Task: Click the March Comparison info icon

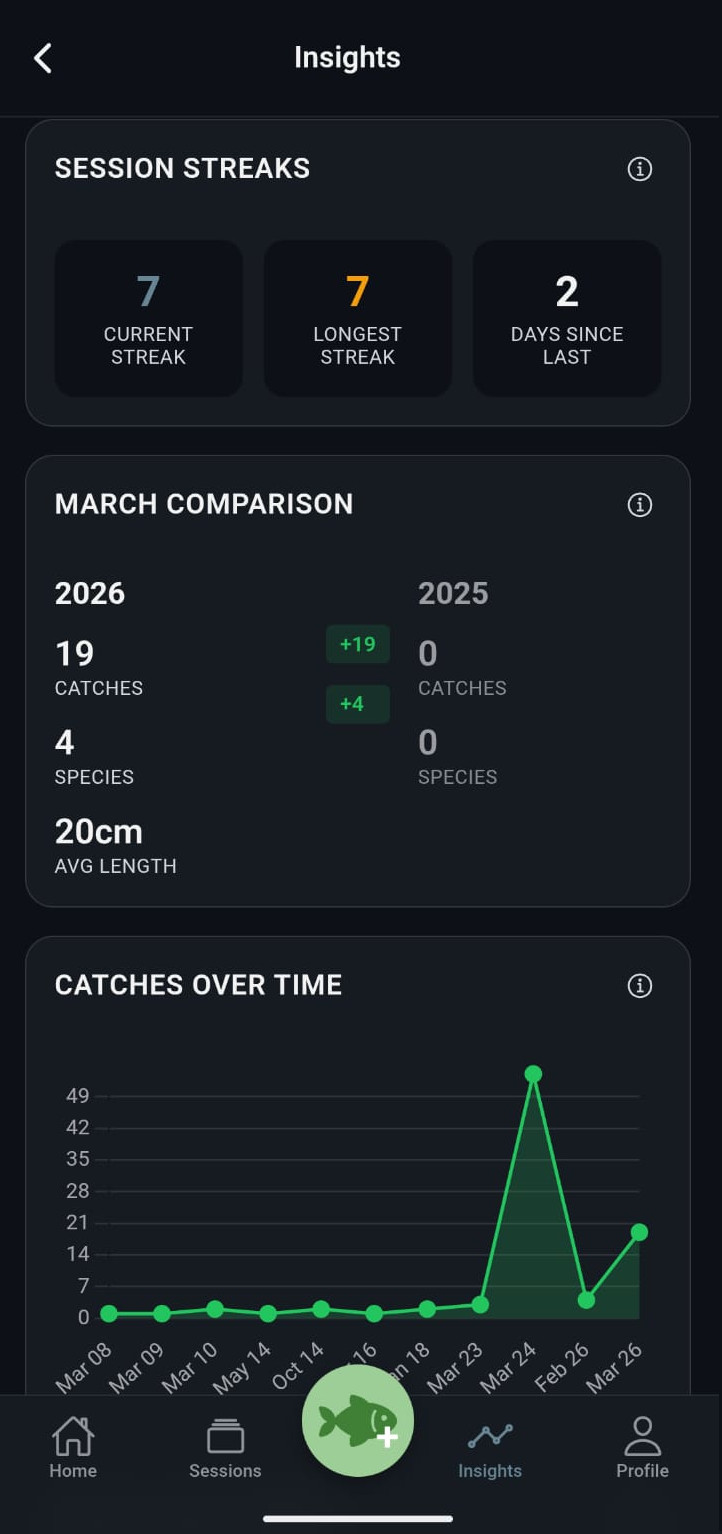Action: (639, 505)
